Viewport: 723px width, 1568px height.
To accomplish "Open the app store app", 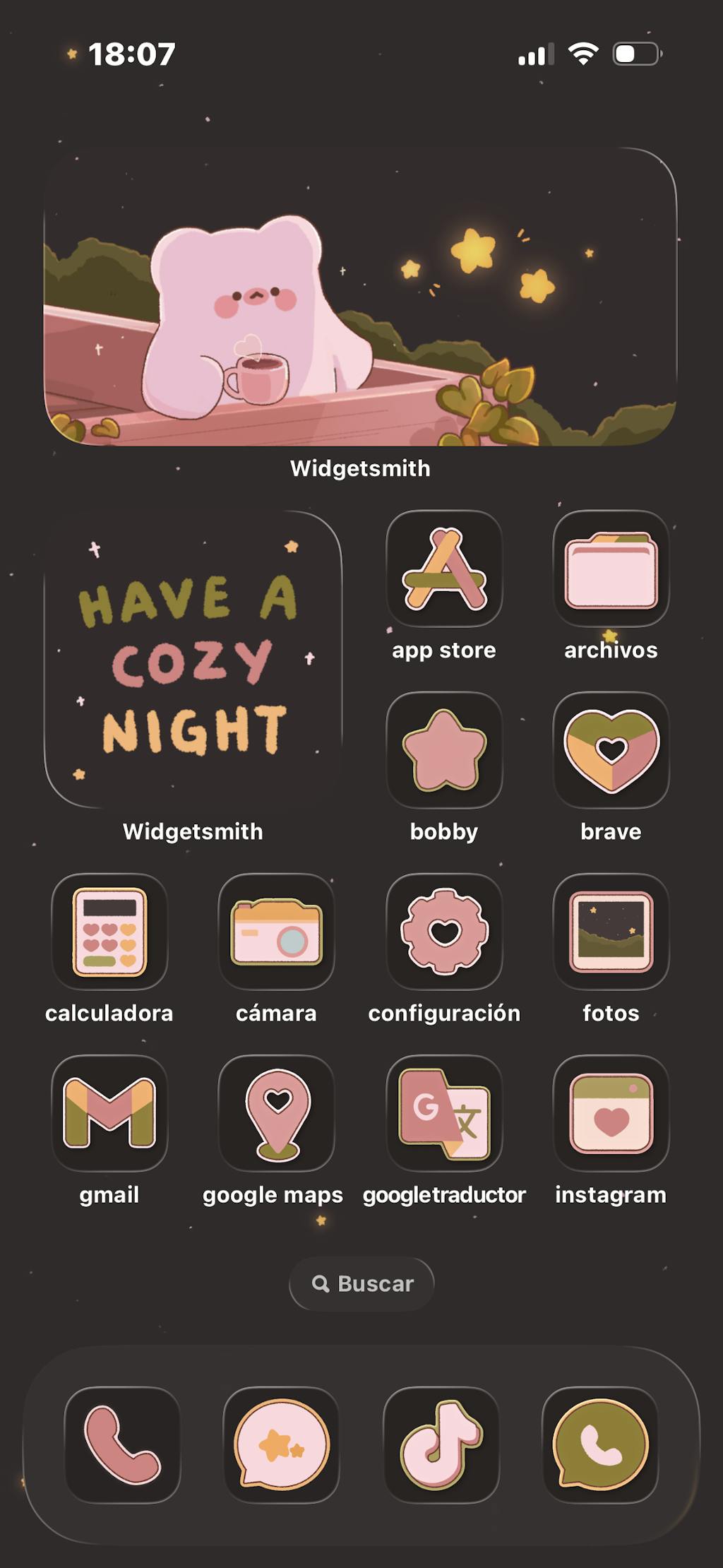I will pyautogui.click(x=444, y=569).
